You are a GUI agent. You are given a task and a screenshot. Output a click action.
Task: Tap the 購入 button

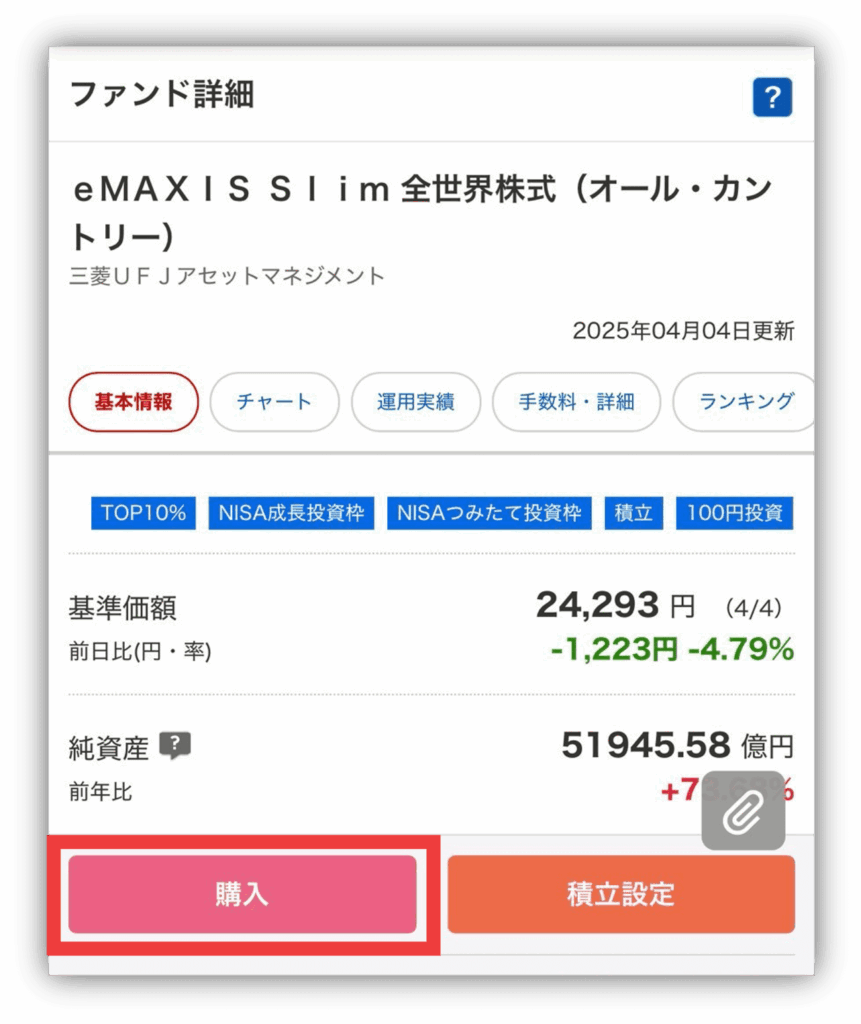click(242, 894)
